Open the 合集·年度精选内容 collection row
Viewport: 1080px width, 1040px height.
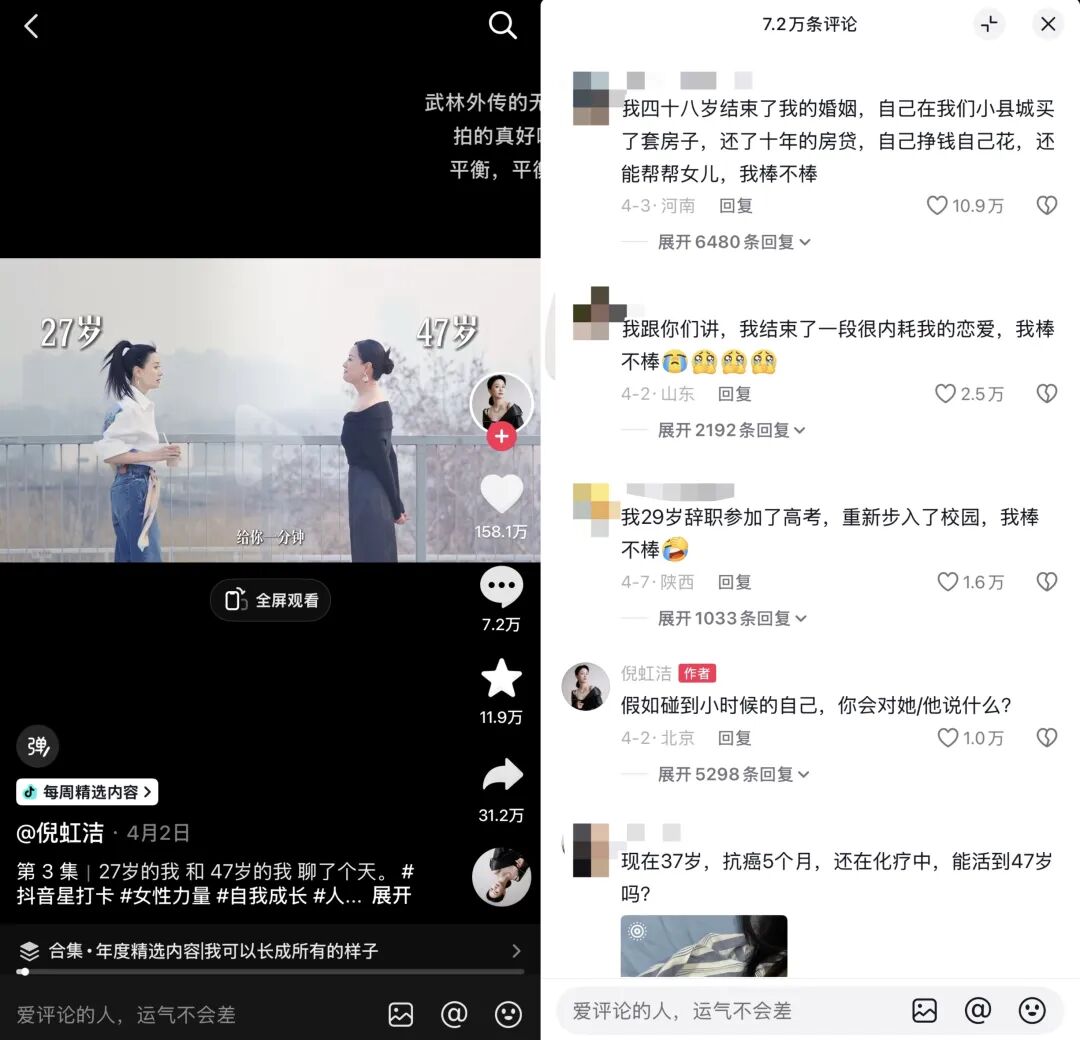pyautogui.click(x=270, y=951)
